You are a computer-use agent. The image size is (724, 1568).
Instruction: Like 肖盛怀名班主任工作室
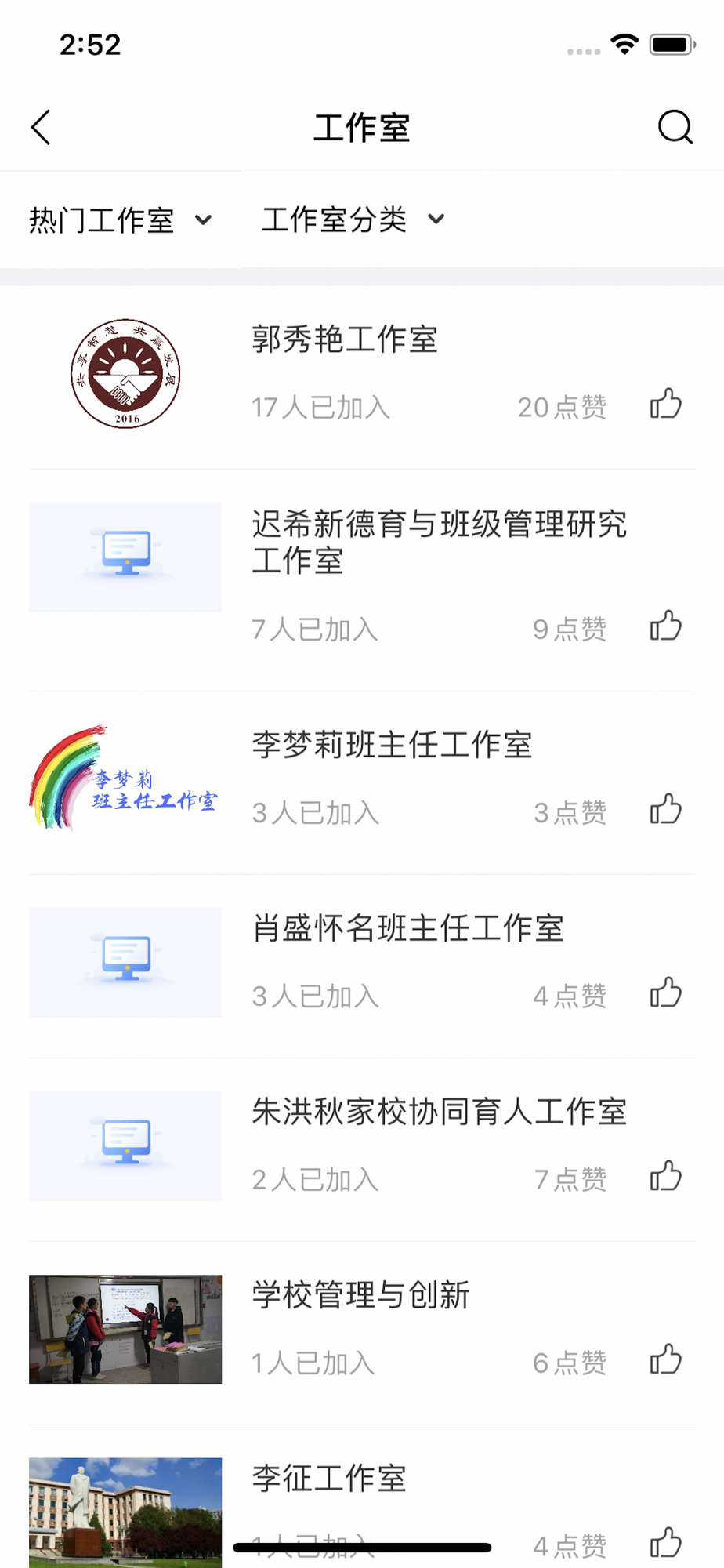(665, 993)
